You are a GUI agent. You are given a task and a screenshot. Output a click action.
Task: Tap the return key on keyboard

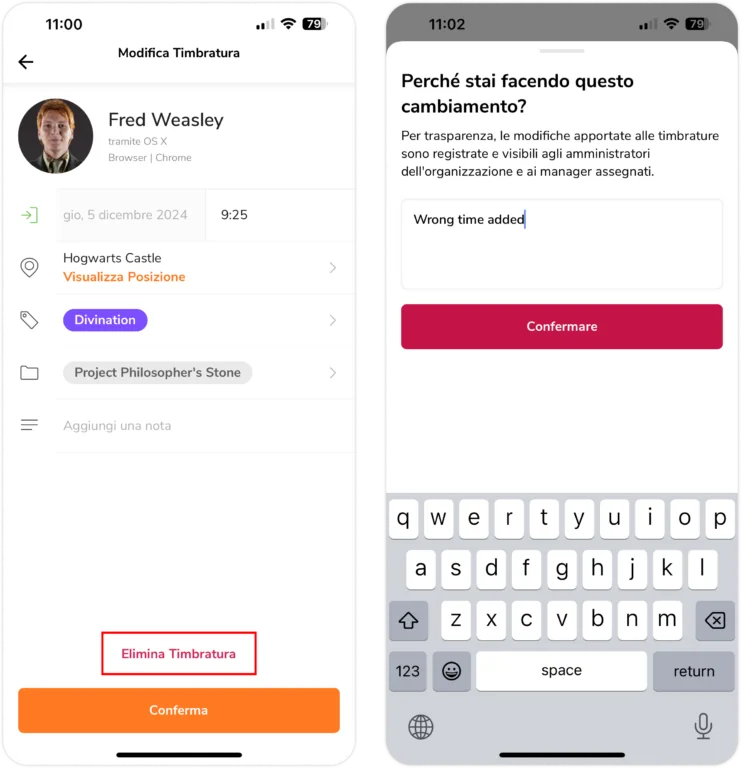click(x=693, y=671)
